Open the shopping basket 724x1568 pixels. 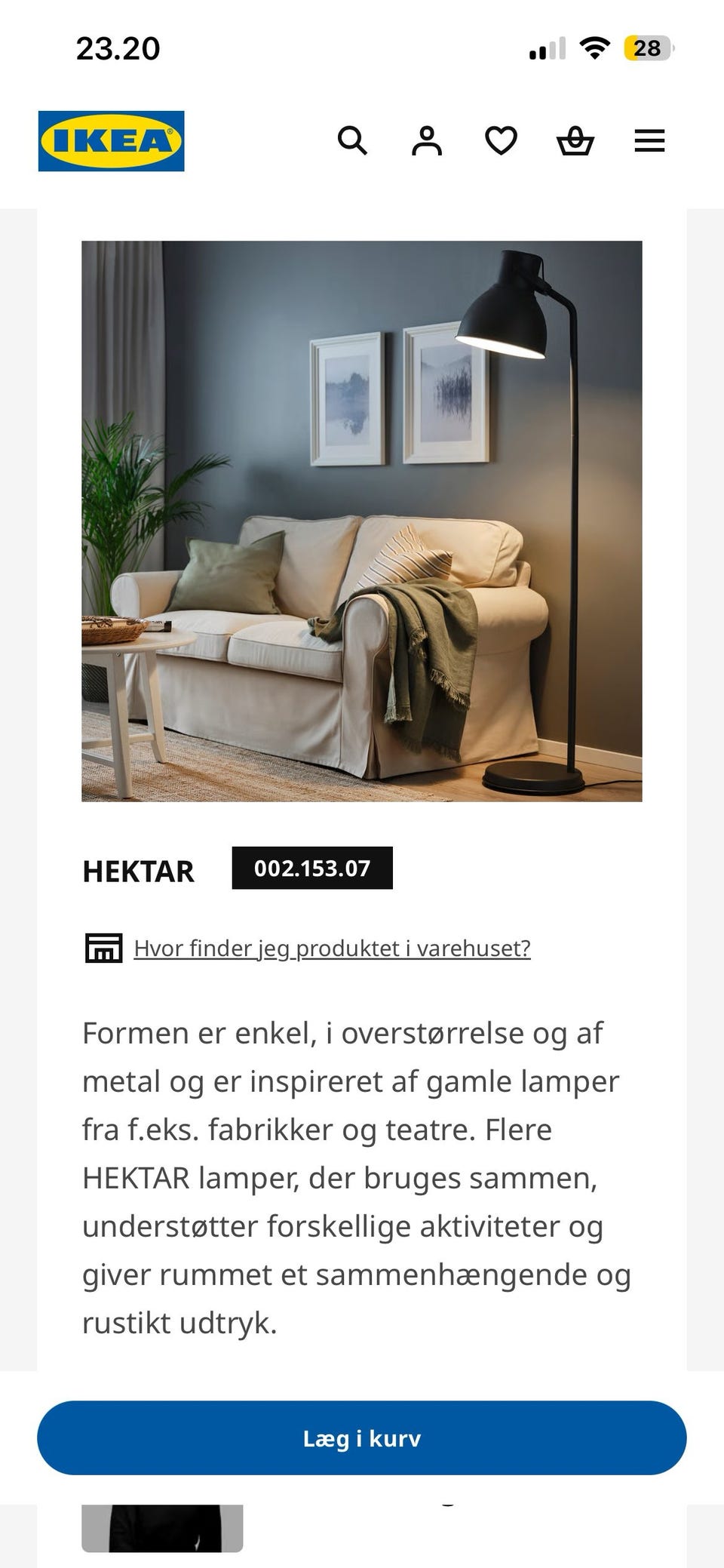[575, 141]
